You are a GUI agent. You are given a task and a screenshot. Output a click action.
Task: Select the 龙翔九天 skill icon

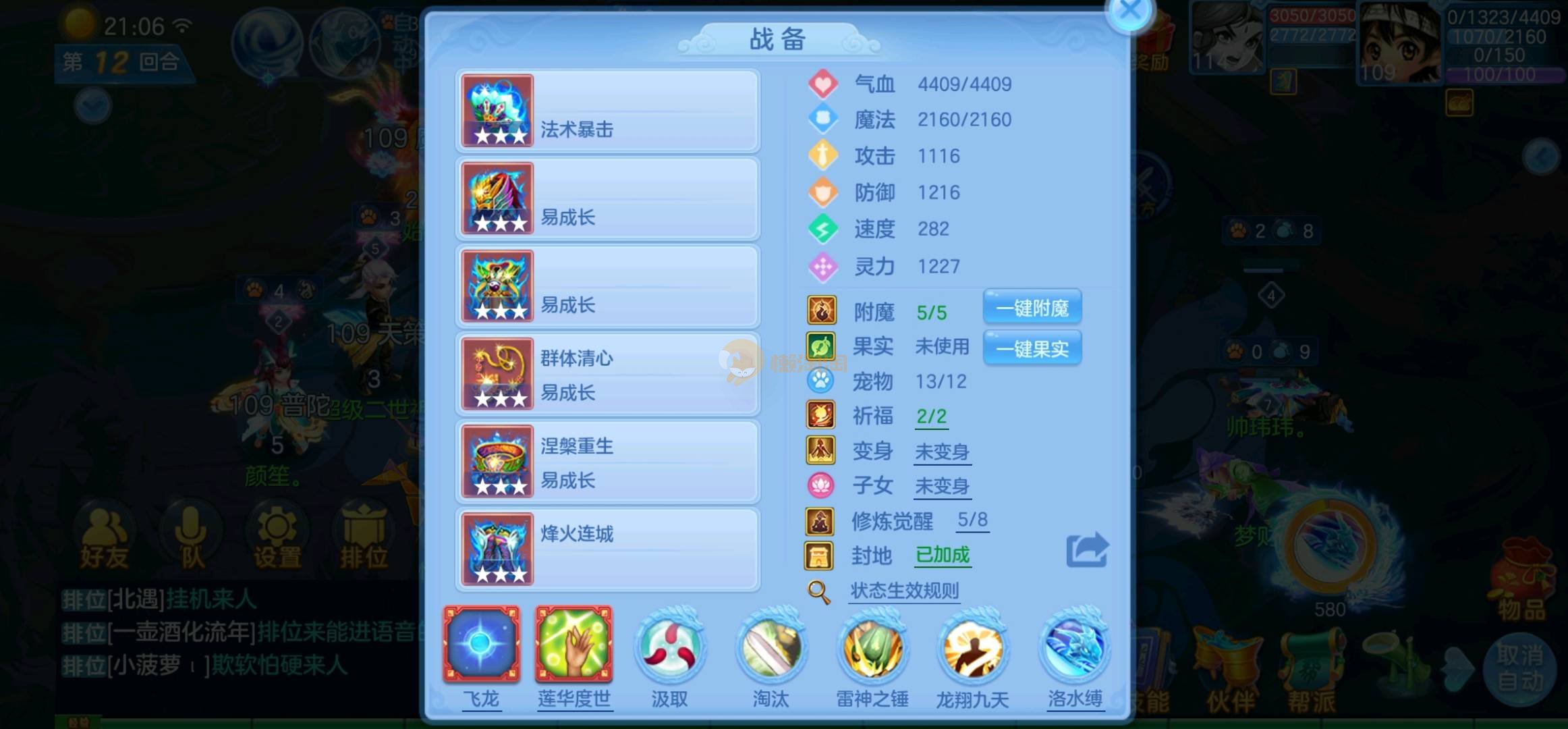[972, 648]
